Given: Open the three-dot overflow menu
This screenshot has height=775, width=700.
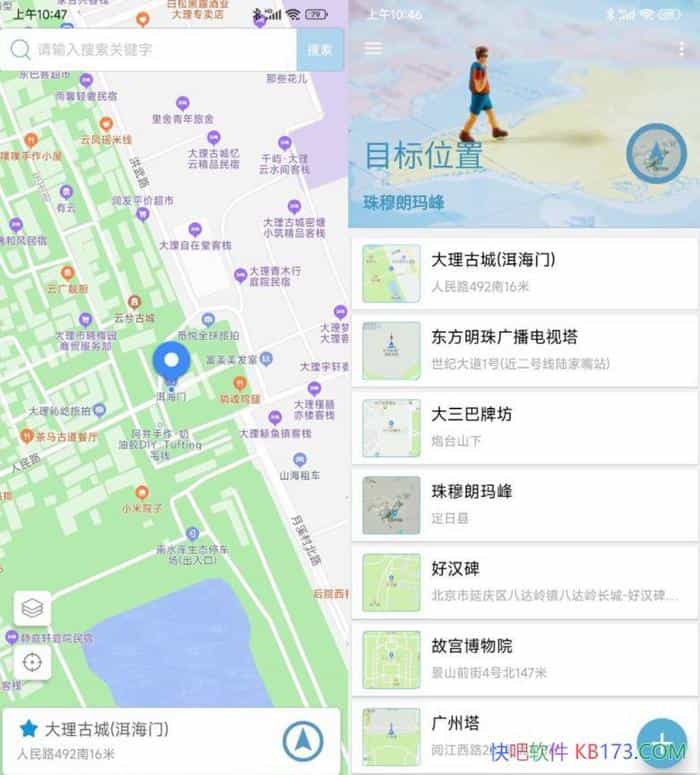Looking at the screenshot, I should pyautogui.click(x=683, y=47).
